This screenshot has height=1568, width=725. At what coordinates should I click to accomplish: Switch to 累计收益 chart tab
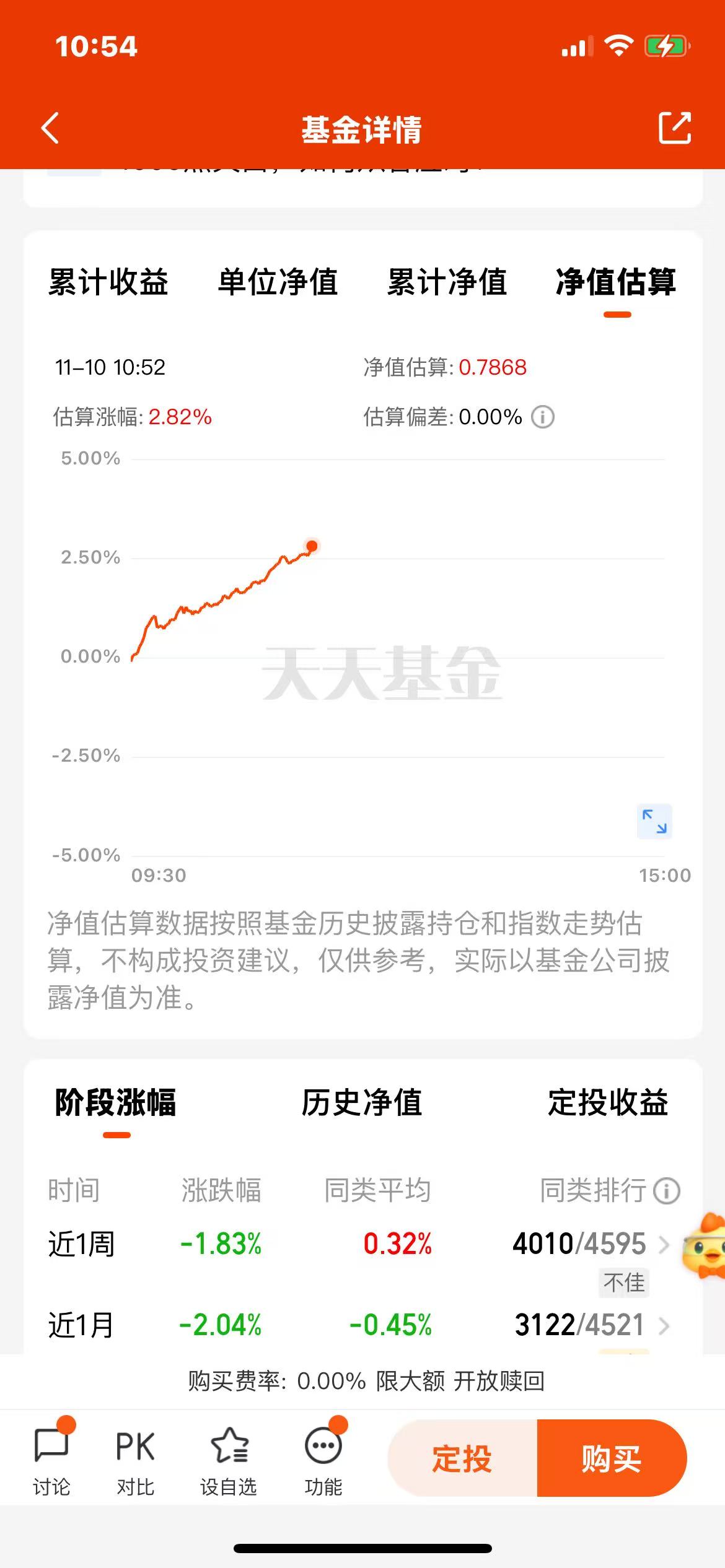(x=108, y=282)
